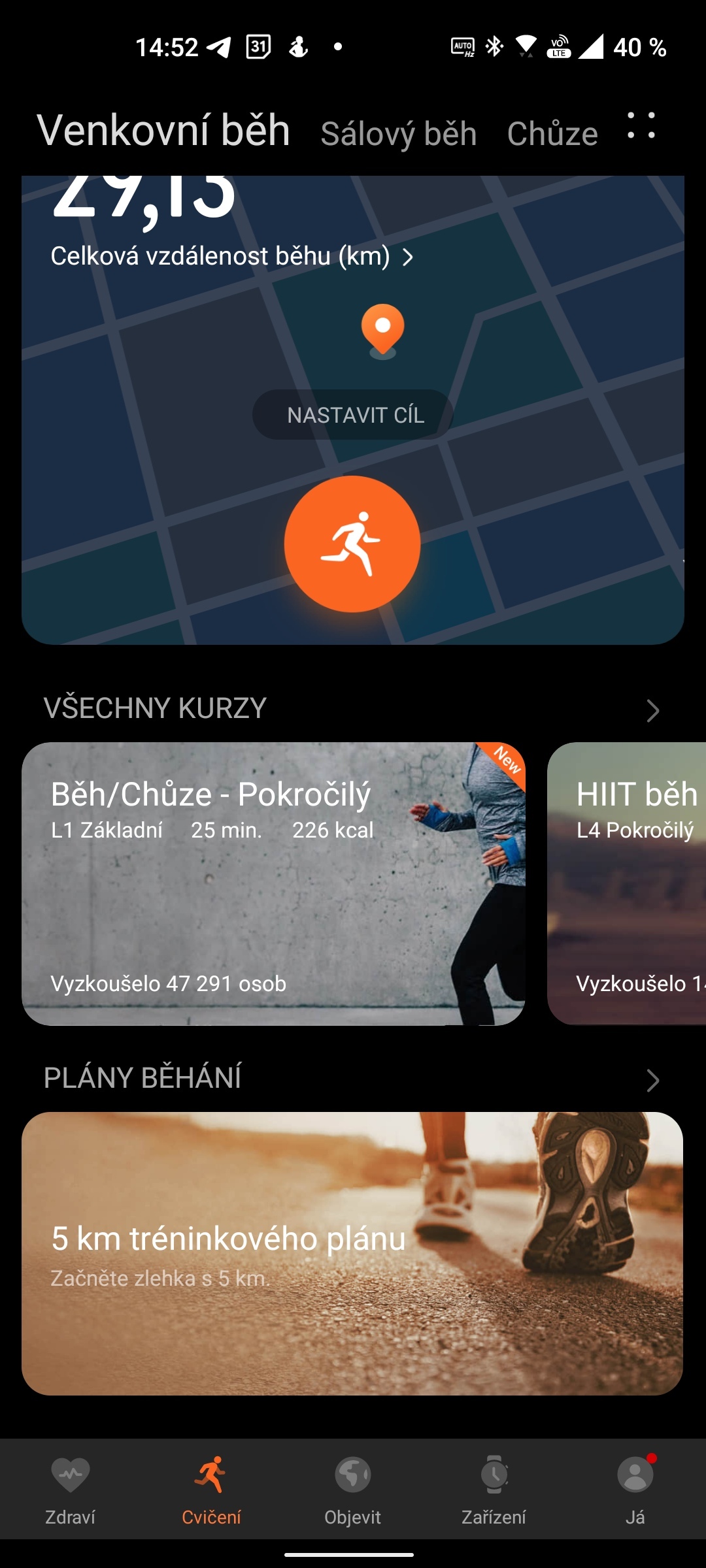Expand PLÁNY BĚHÁNÍ with the arrow
Viewport: 706px width, 1568px height.
pos(652,1080)
